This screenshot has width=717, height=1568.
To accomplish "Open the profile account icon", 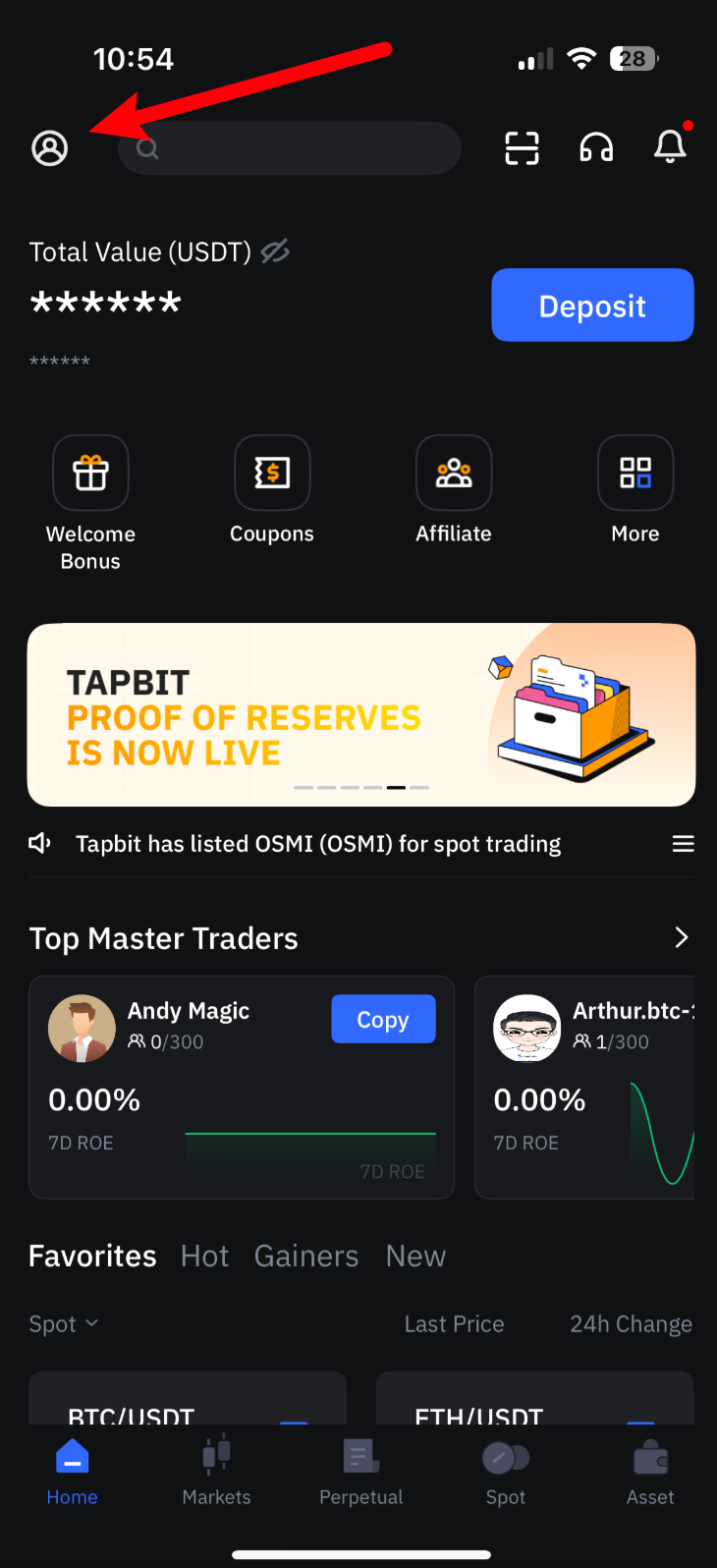I will pyautogui.click(x=49, y=148).
